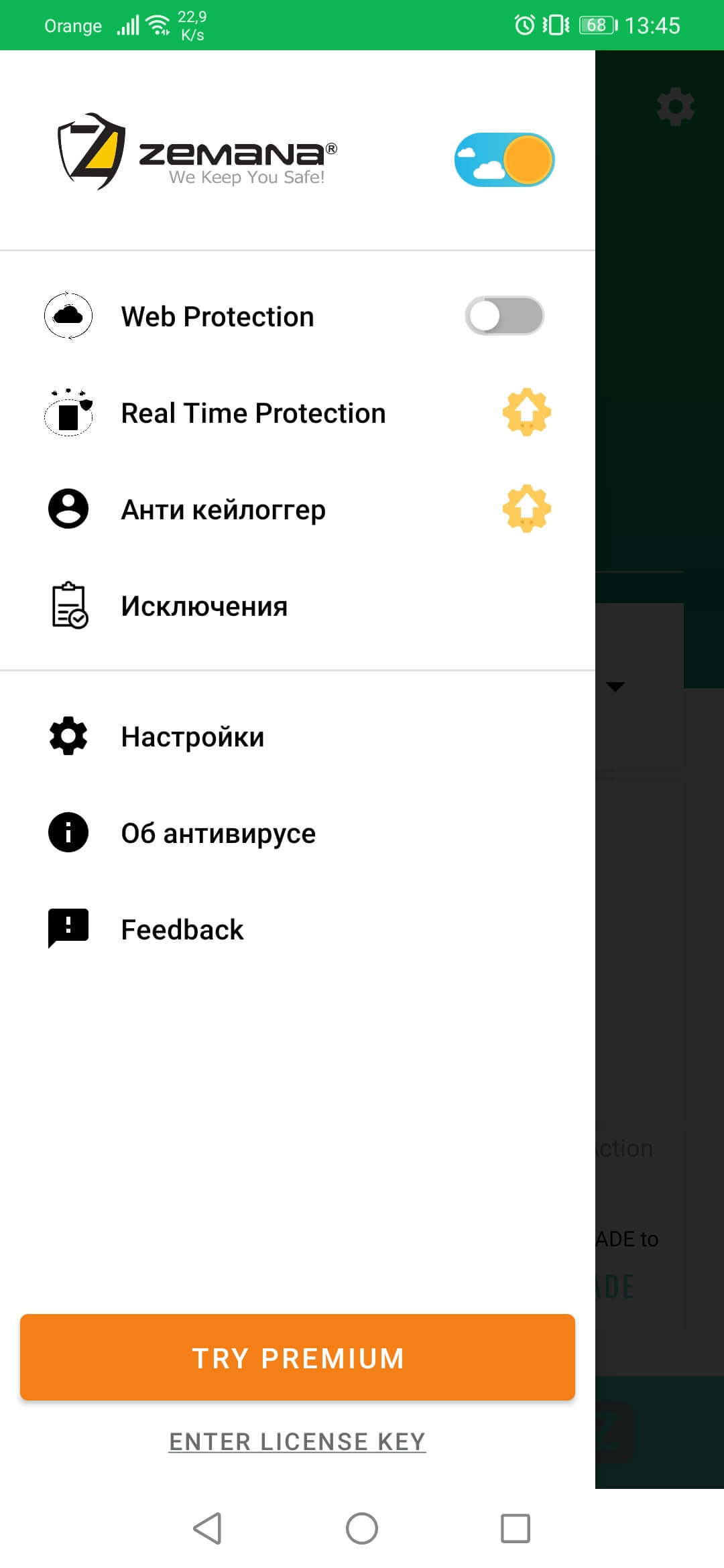Open Об антивирусе info

(x=218, y=833)
